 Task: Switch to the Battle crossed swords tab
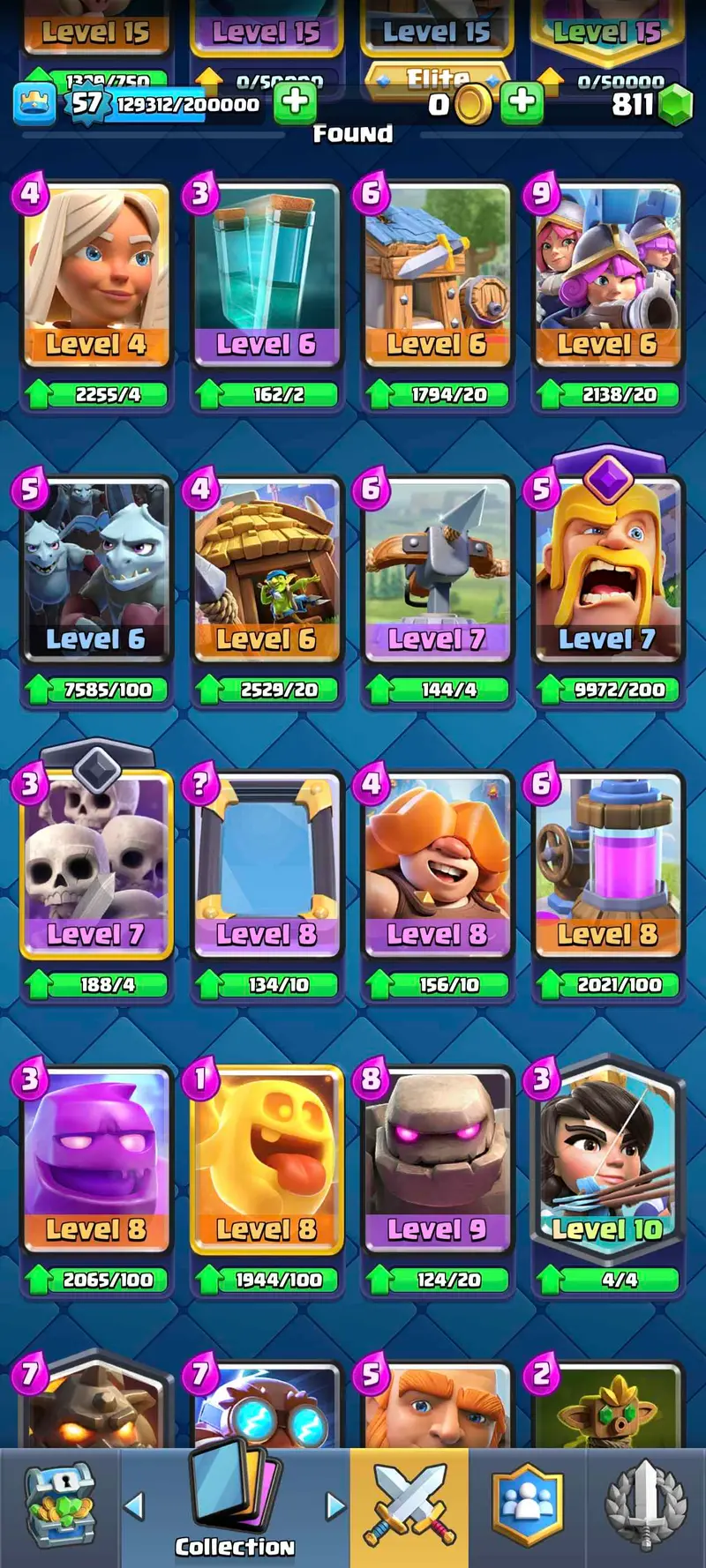click(409, 1506)
